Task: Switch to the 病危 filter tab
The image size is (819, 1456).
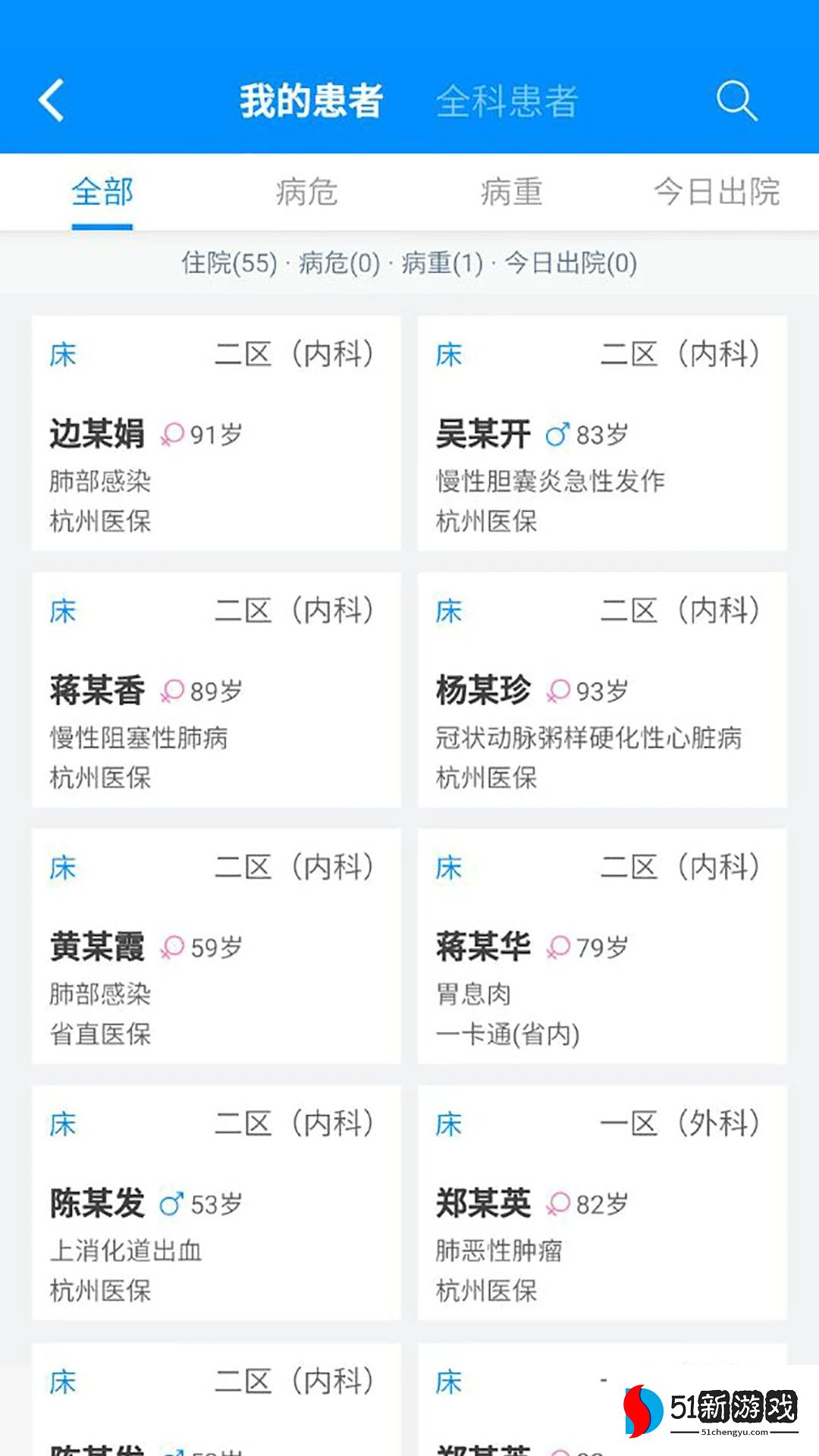Action: tap(306, 192)
